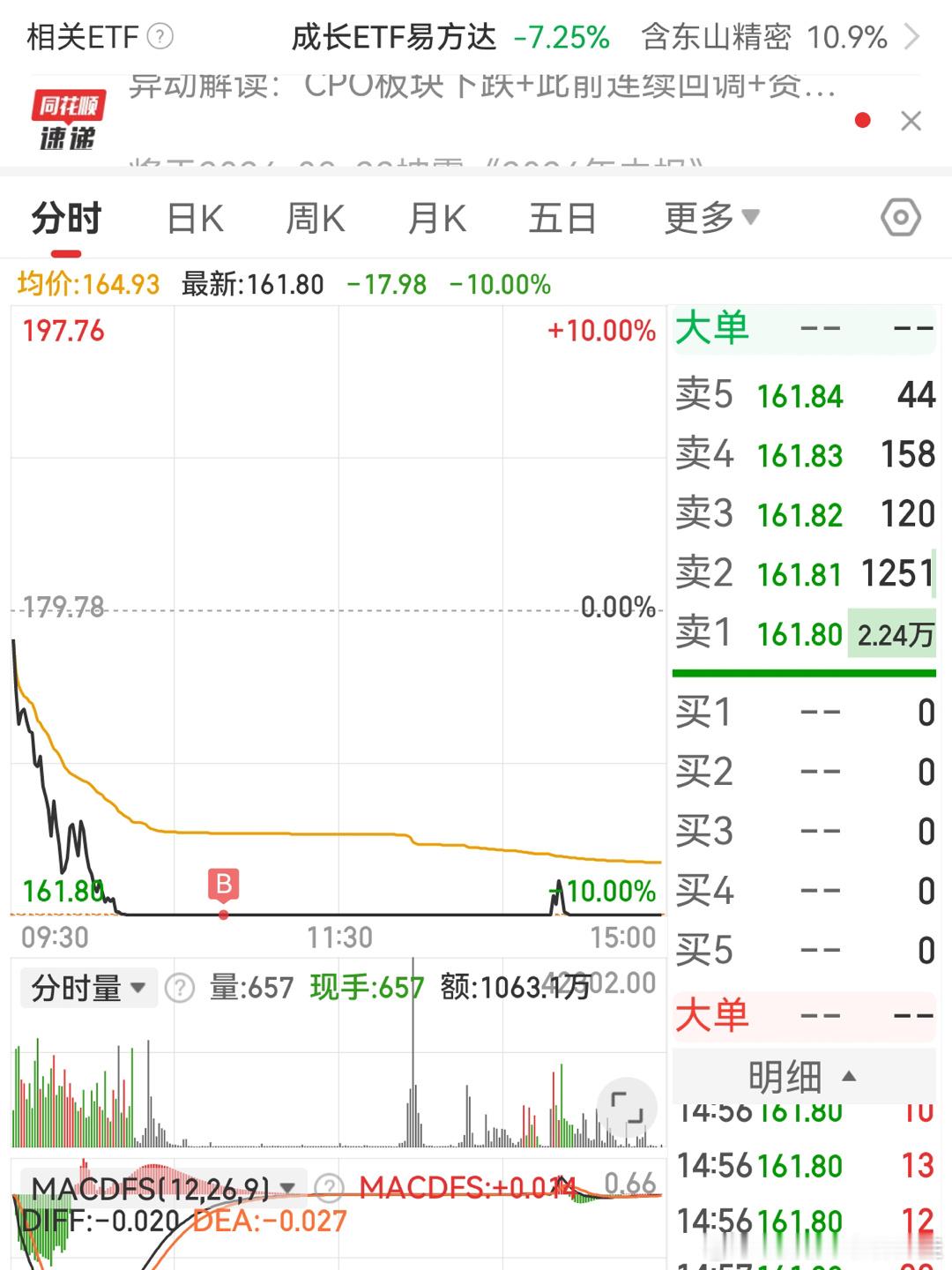Dismiss the 同花顺速递 news banner

(911, 121)
